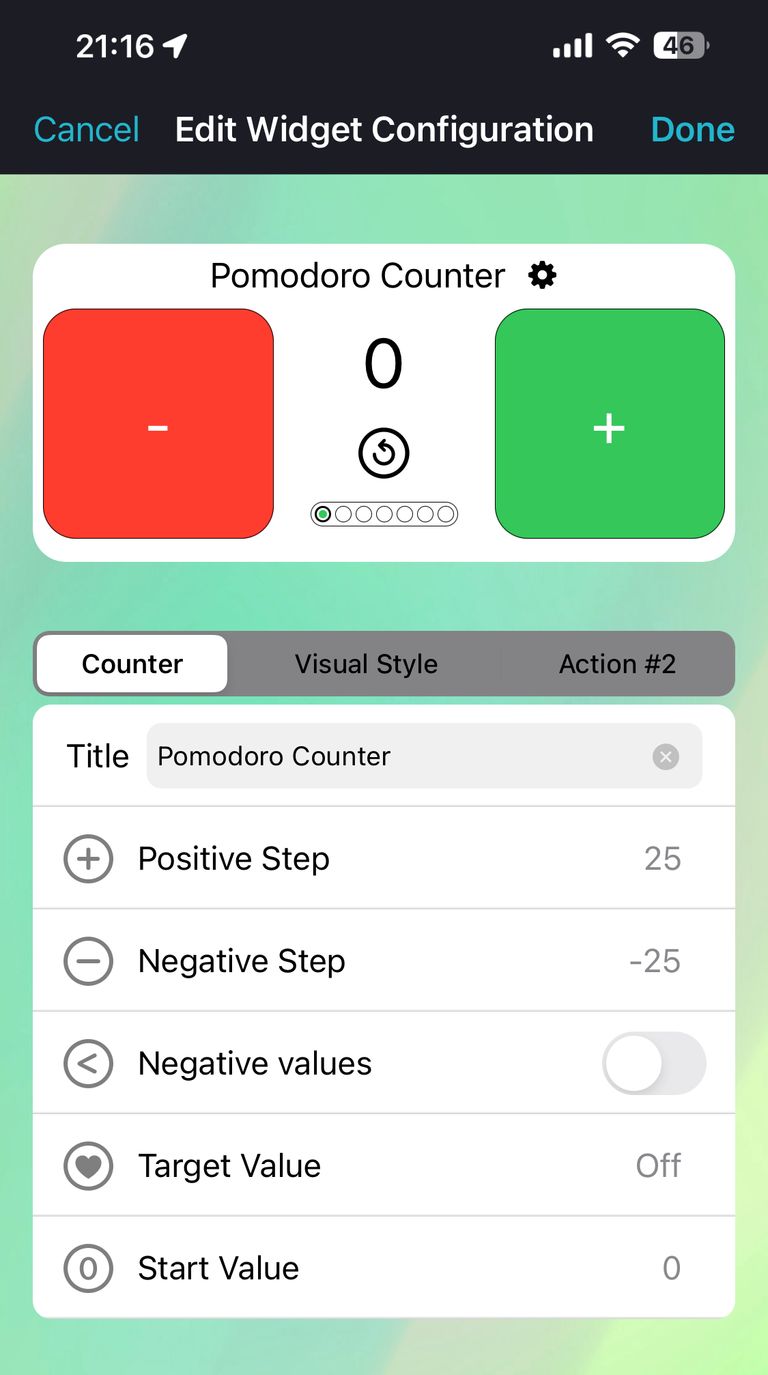The width and height of the screenshot is (768, 1375).
Task: Open the Target Value setting
Action: pos(384,1166)
